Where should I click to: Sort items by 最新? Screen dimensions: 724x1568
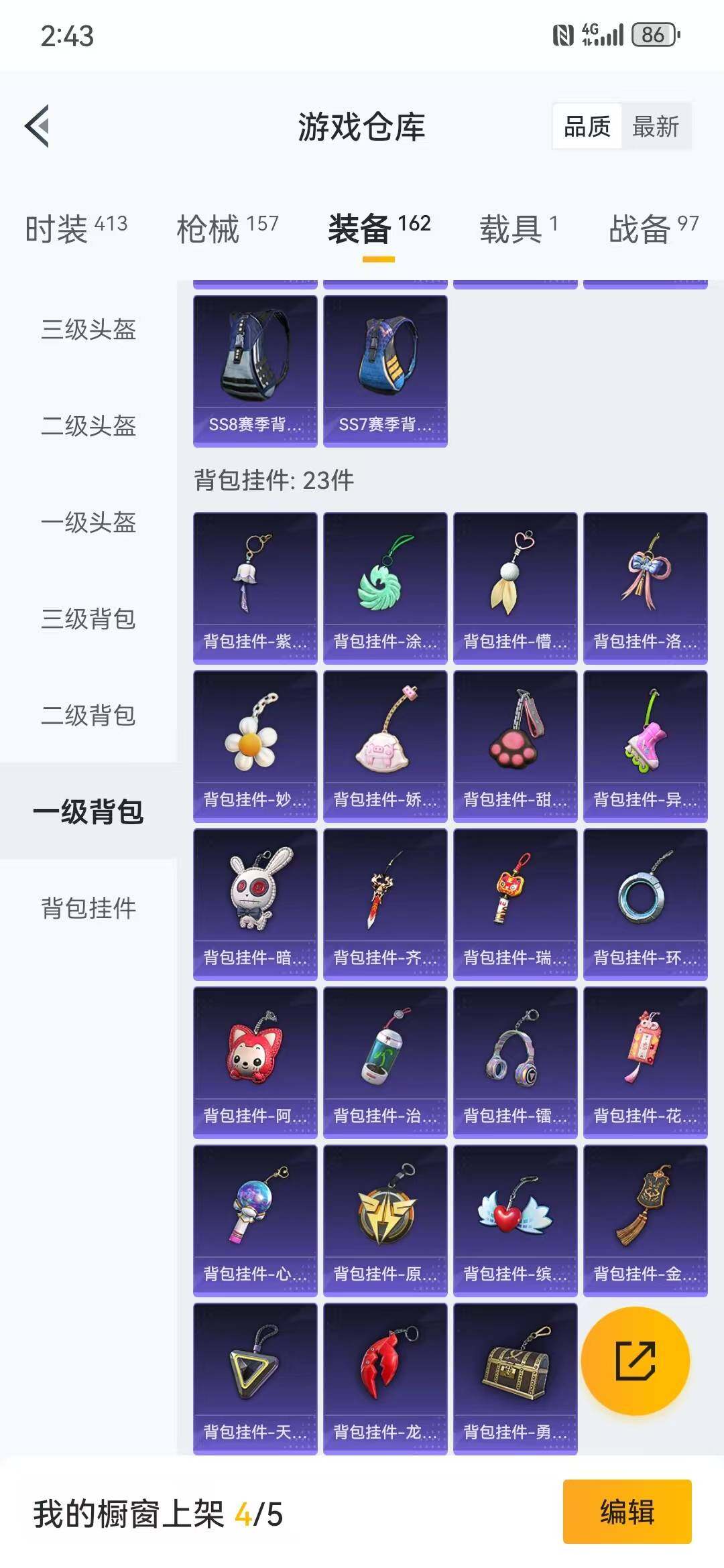[656, 126]
